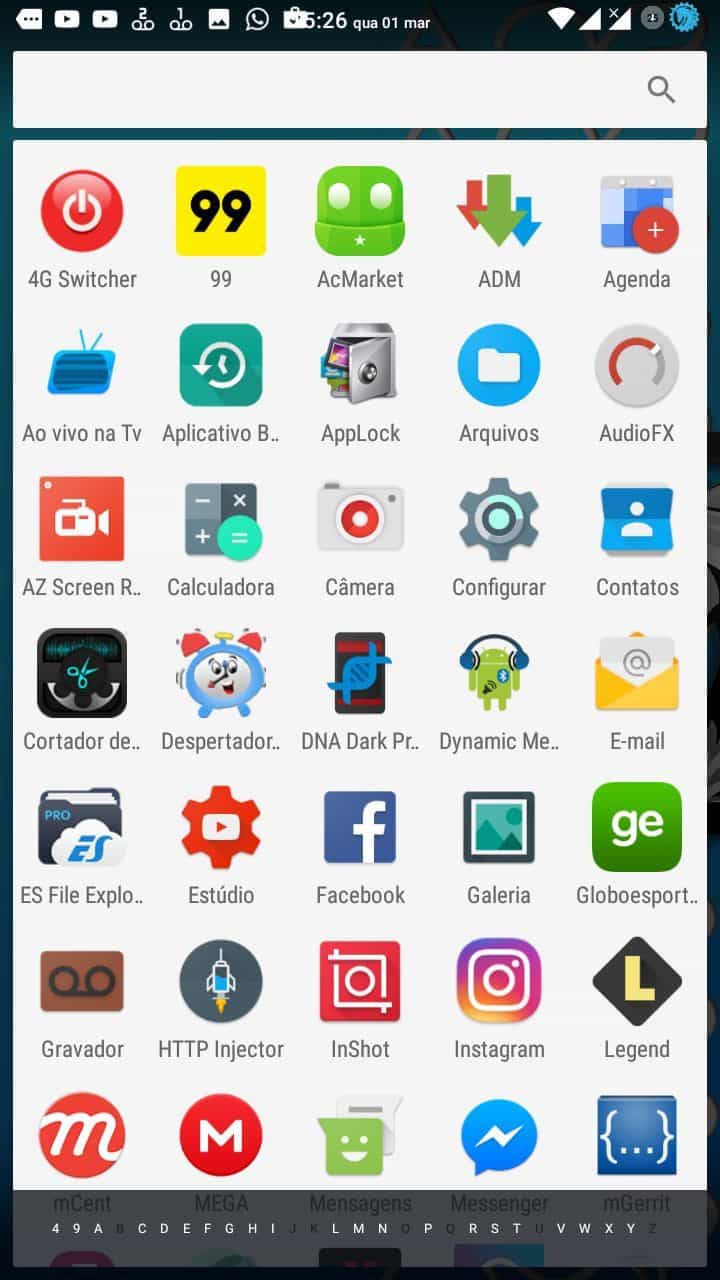This screenshot has height=1280, width=720.
Task: Launch the ADM download manager
Action: tap(499, 211)
